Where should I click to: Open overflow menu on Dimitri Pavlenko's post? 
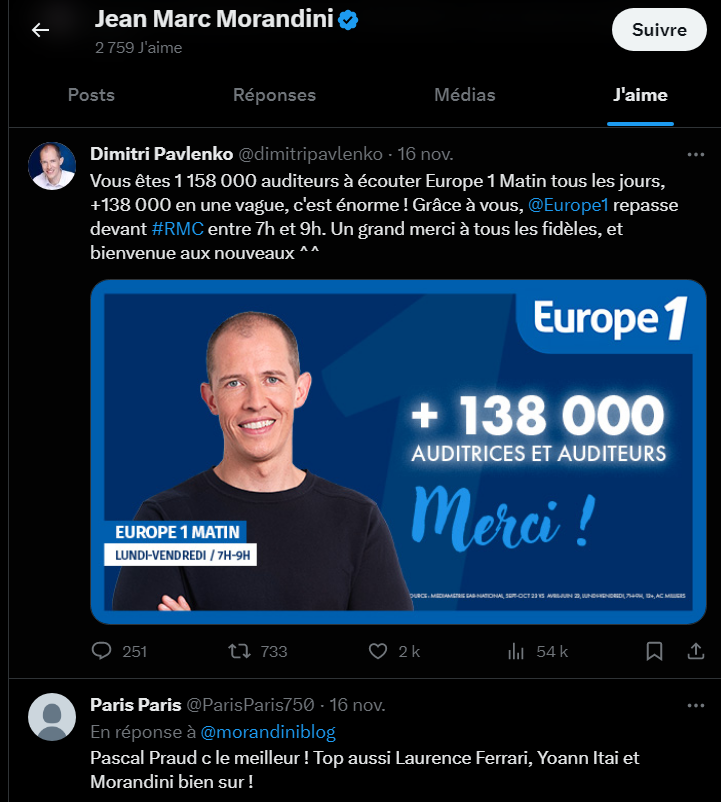pyautogui.click(x=695, y=154)
